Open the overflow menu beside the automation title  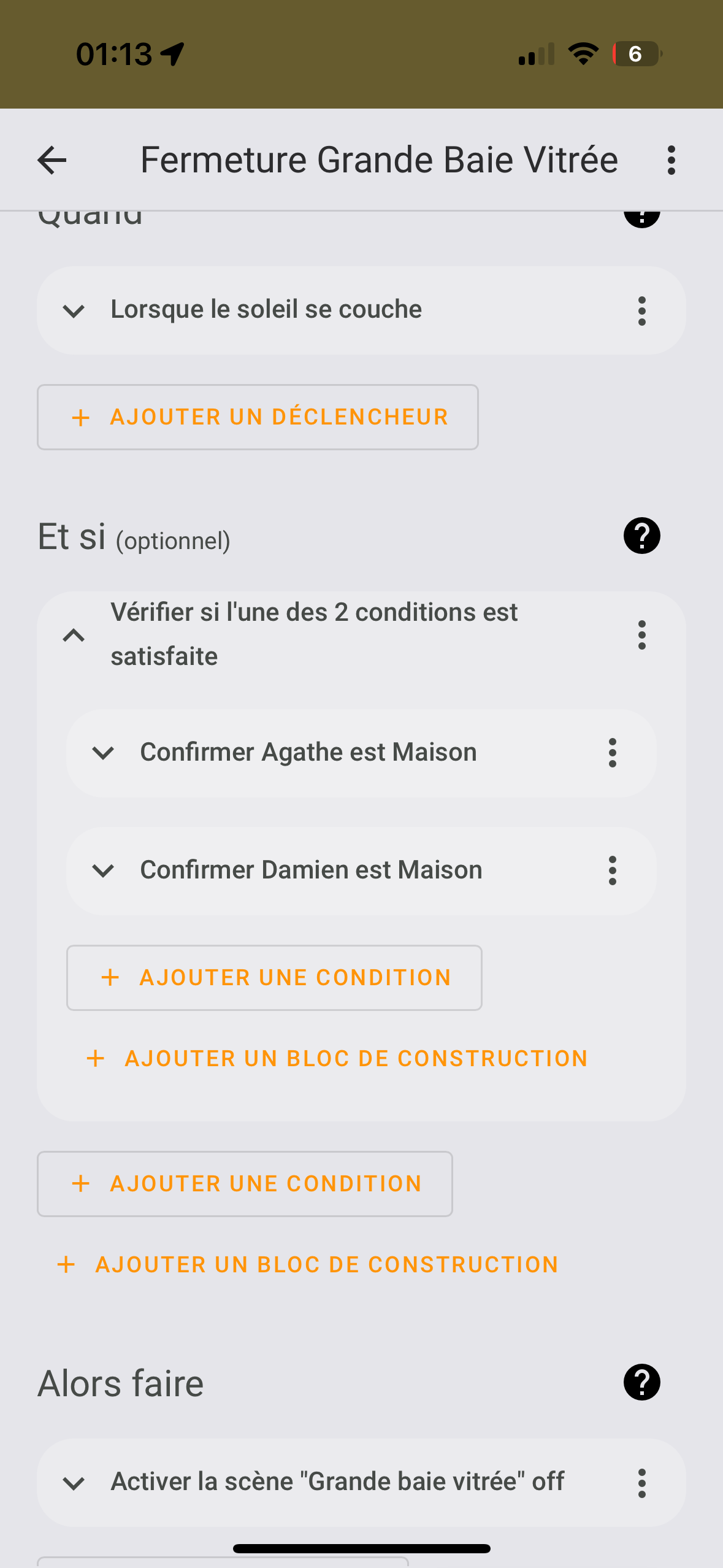click(671, 161)
